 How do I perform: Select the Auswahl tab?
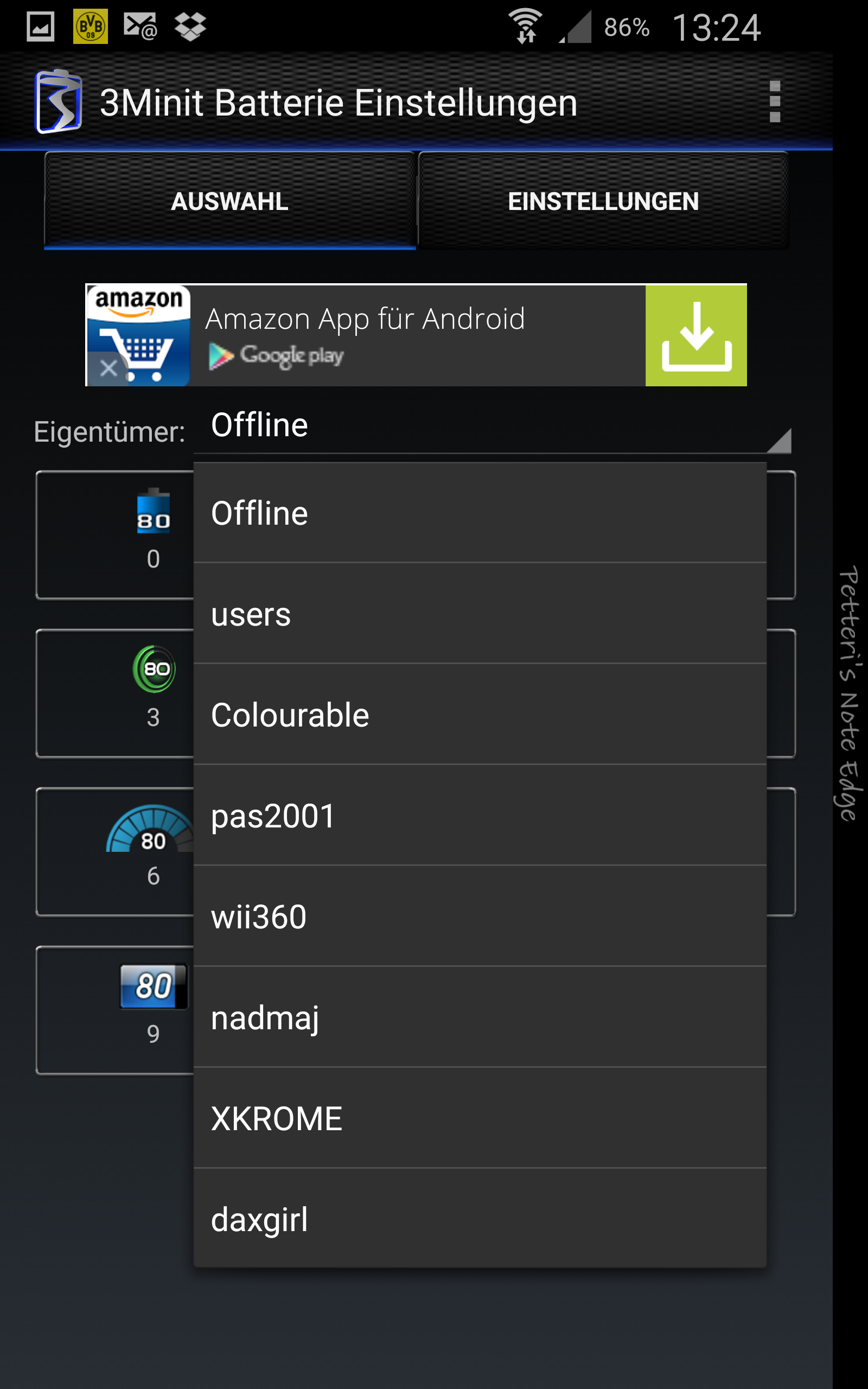[229, 201]
